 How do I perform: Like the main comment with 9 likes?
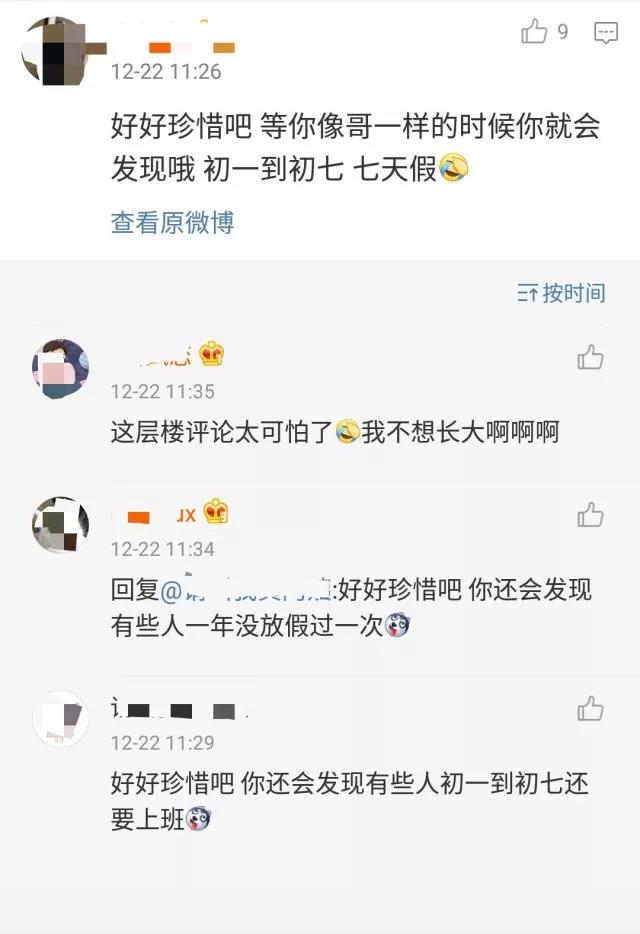(x=535, y=33)
